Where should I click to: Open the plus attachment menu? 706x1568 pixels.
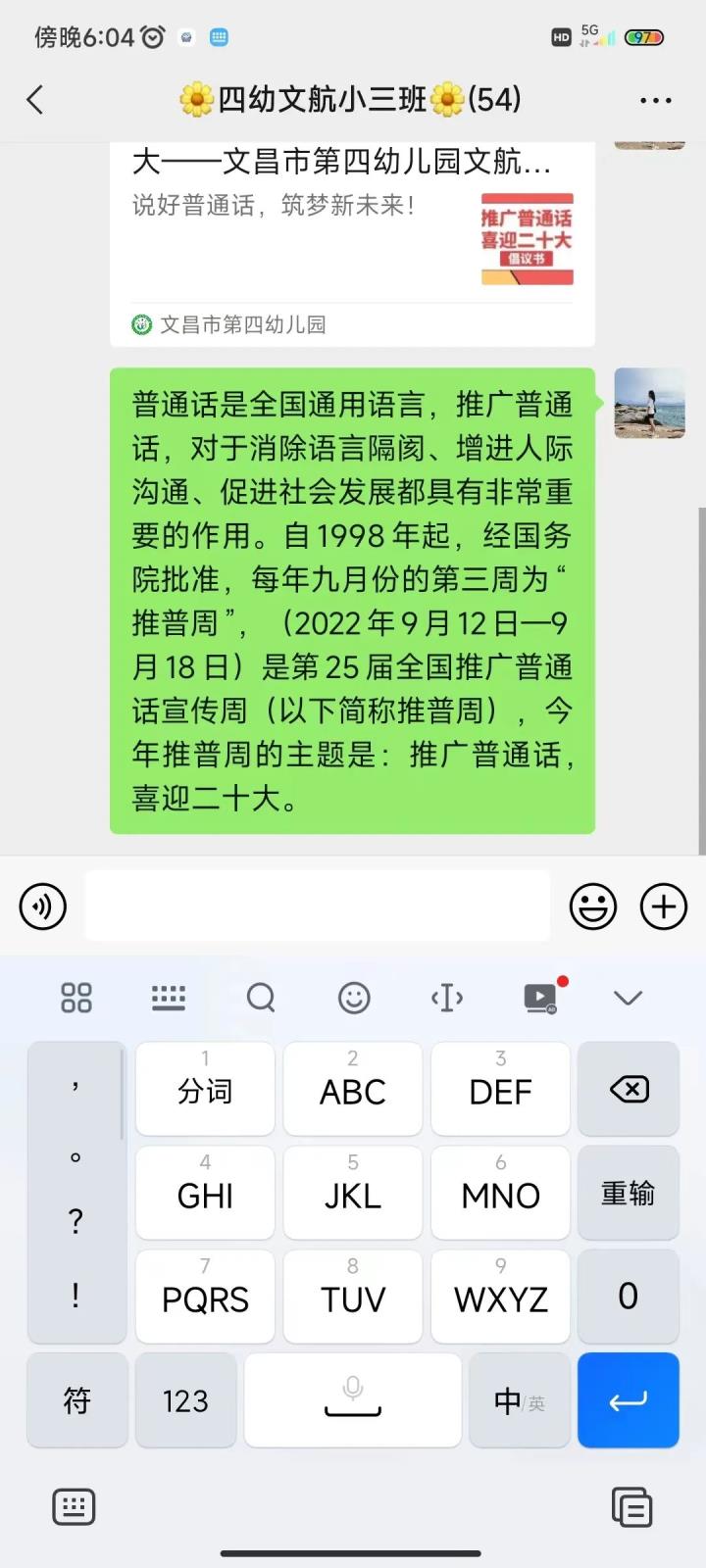click(664, 906)
